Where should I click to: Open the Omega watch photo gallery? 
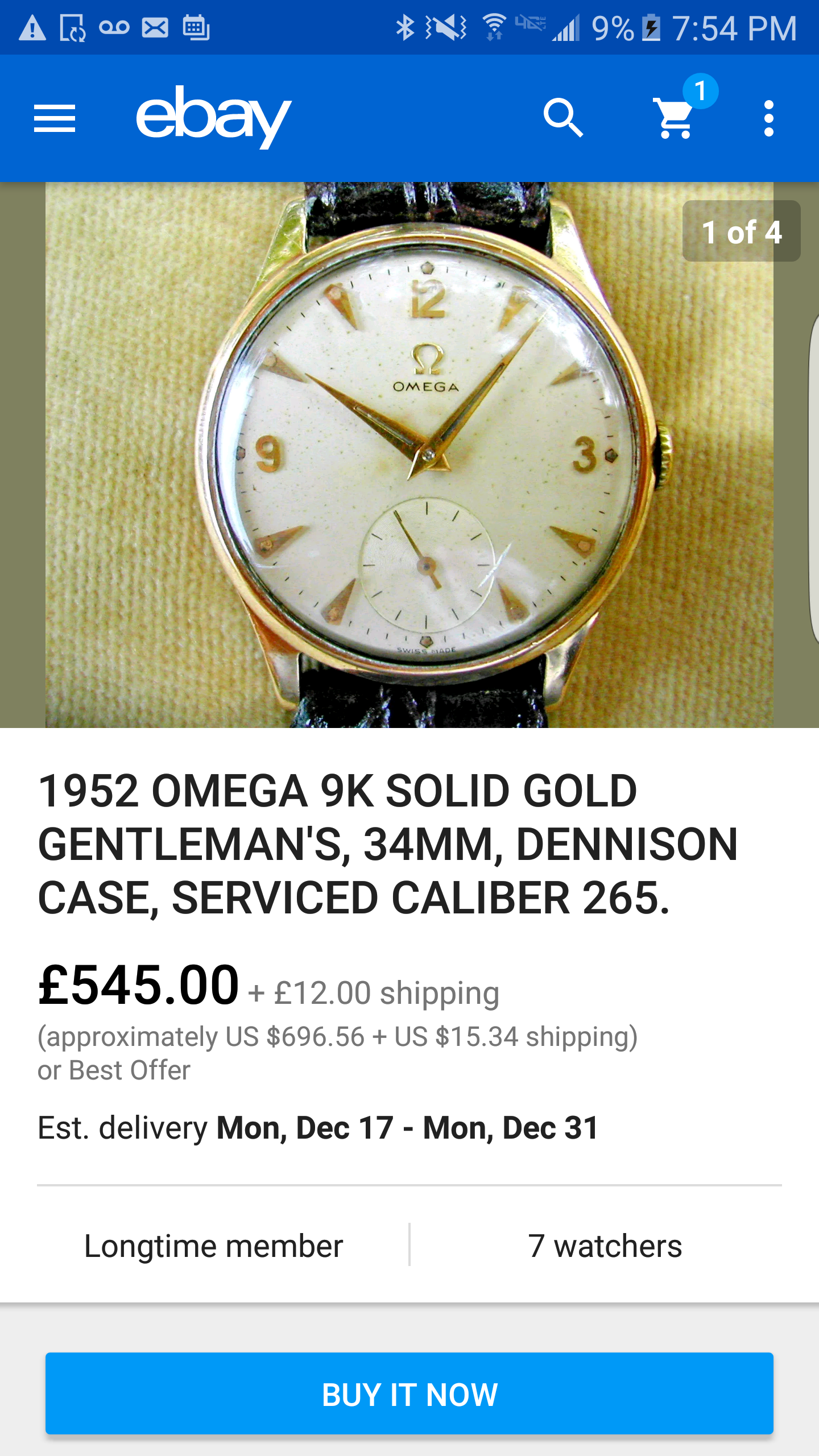pyautogui.click(x=409, y=455)
